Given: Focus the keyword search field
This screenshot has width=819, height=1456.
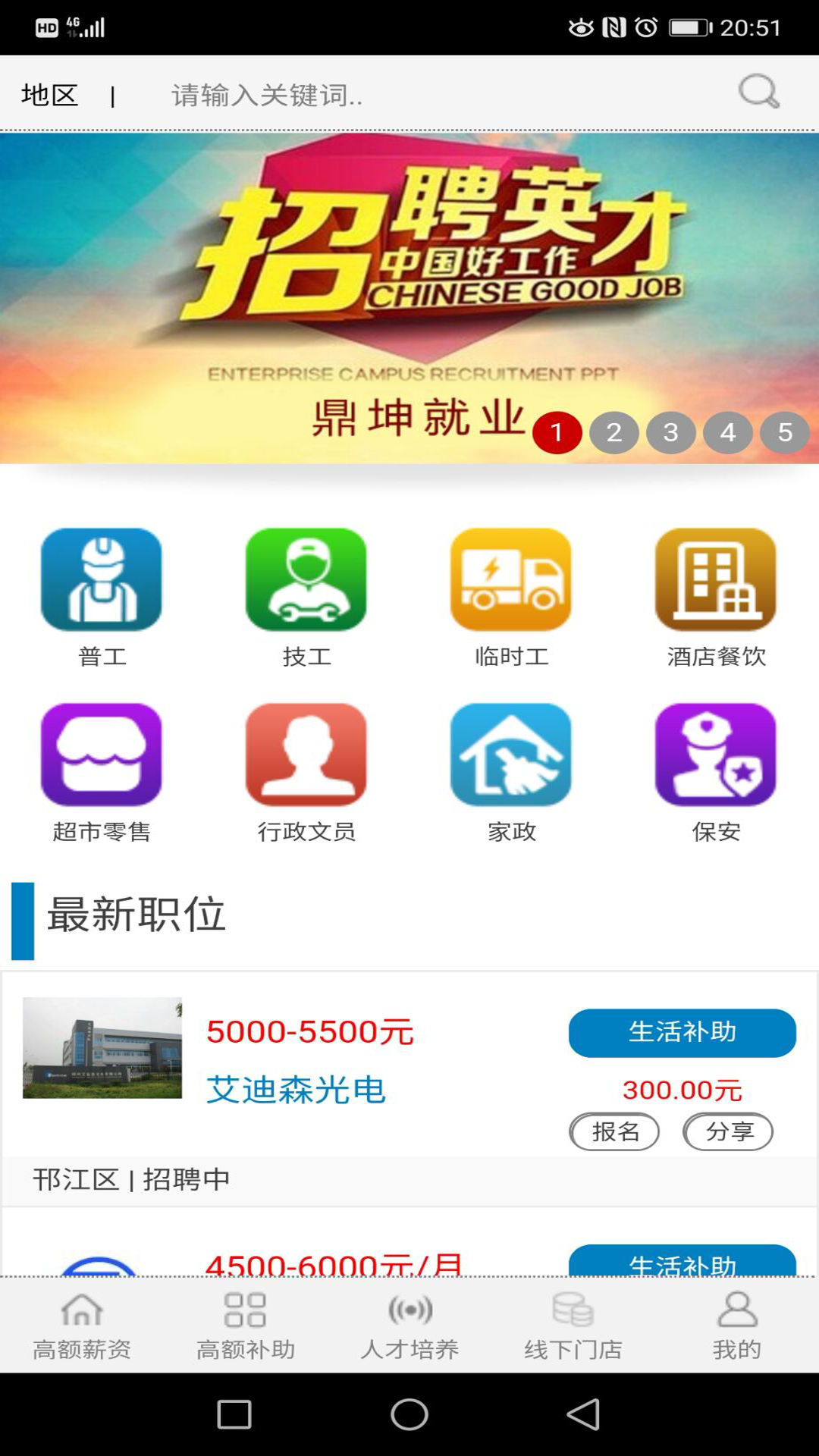Looking at the screenshot, I should pyautogui.click(x=425, y=95).
